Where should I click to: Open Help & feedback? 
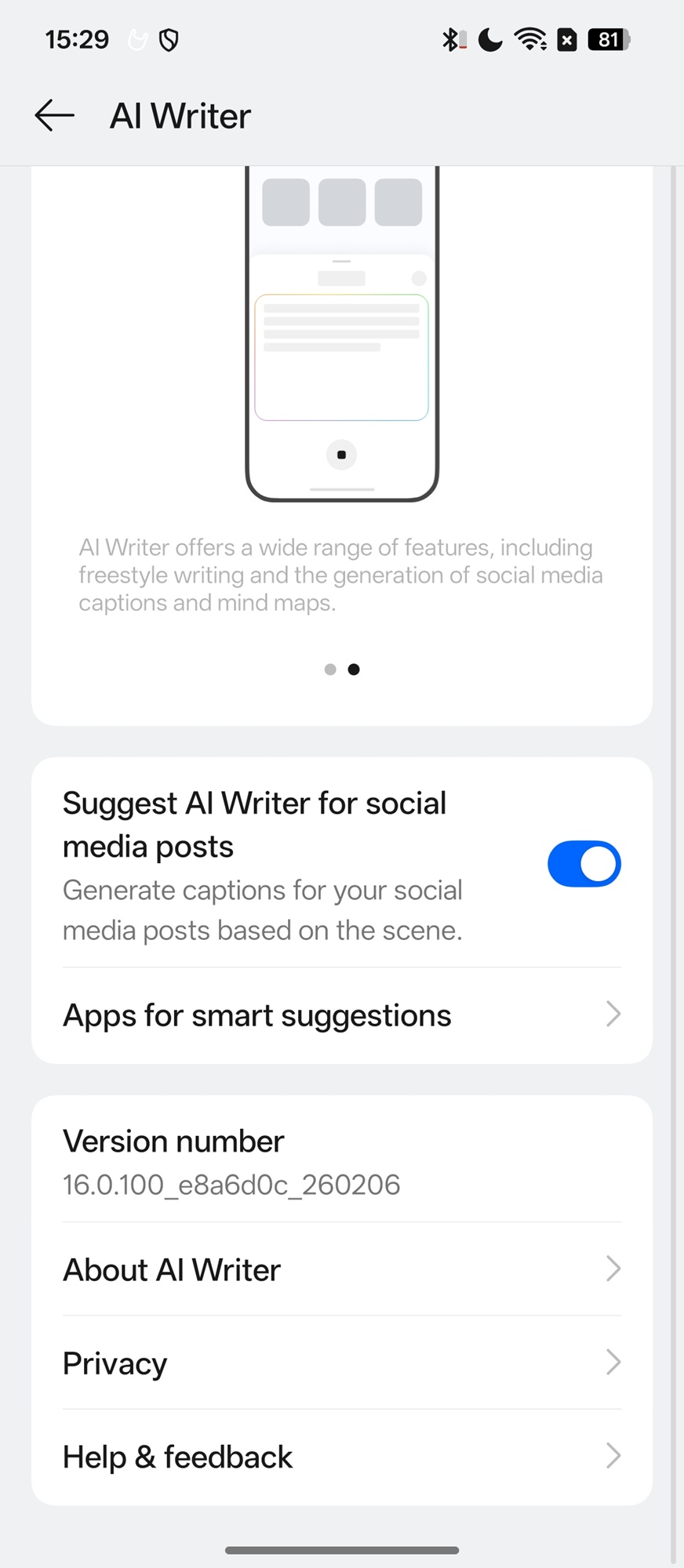(342, 1457)
